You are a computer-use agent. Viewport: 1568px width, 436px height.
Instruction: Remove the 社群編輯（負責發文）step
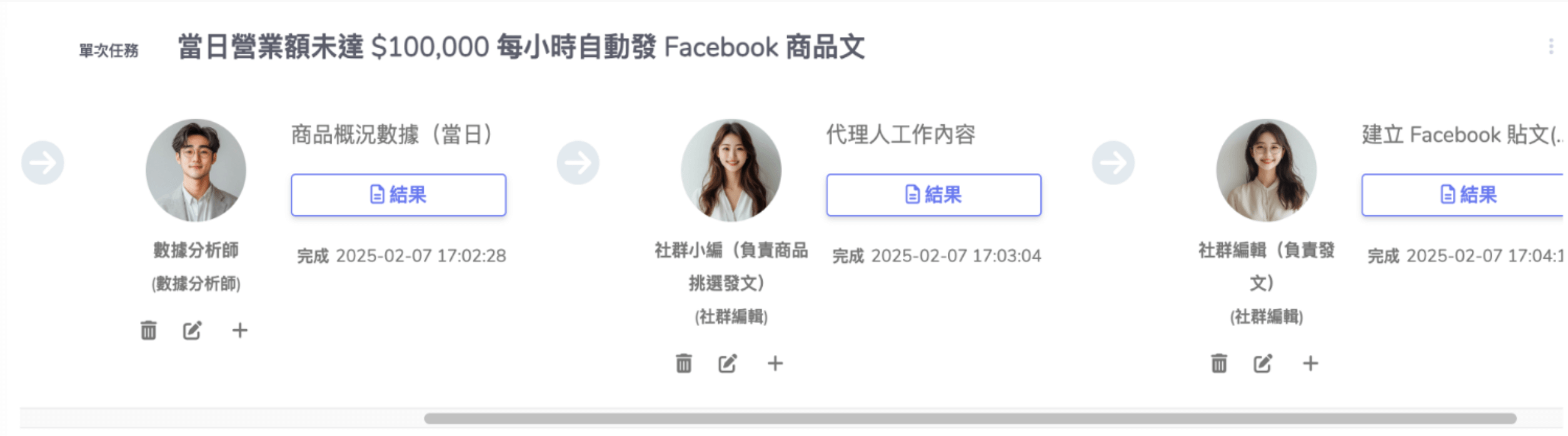click(x=1219, y=363)
